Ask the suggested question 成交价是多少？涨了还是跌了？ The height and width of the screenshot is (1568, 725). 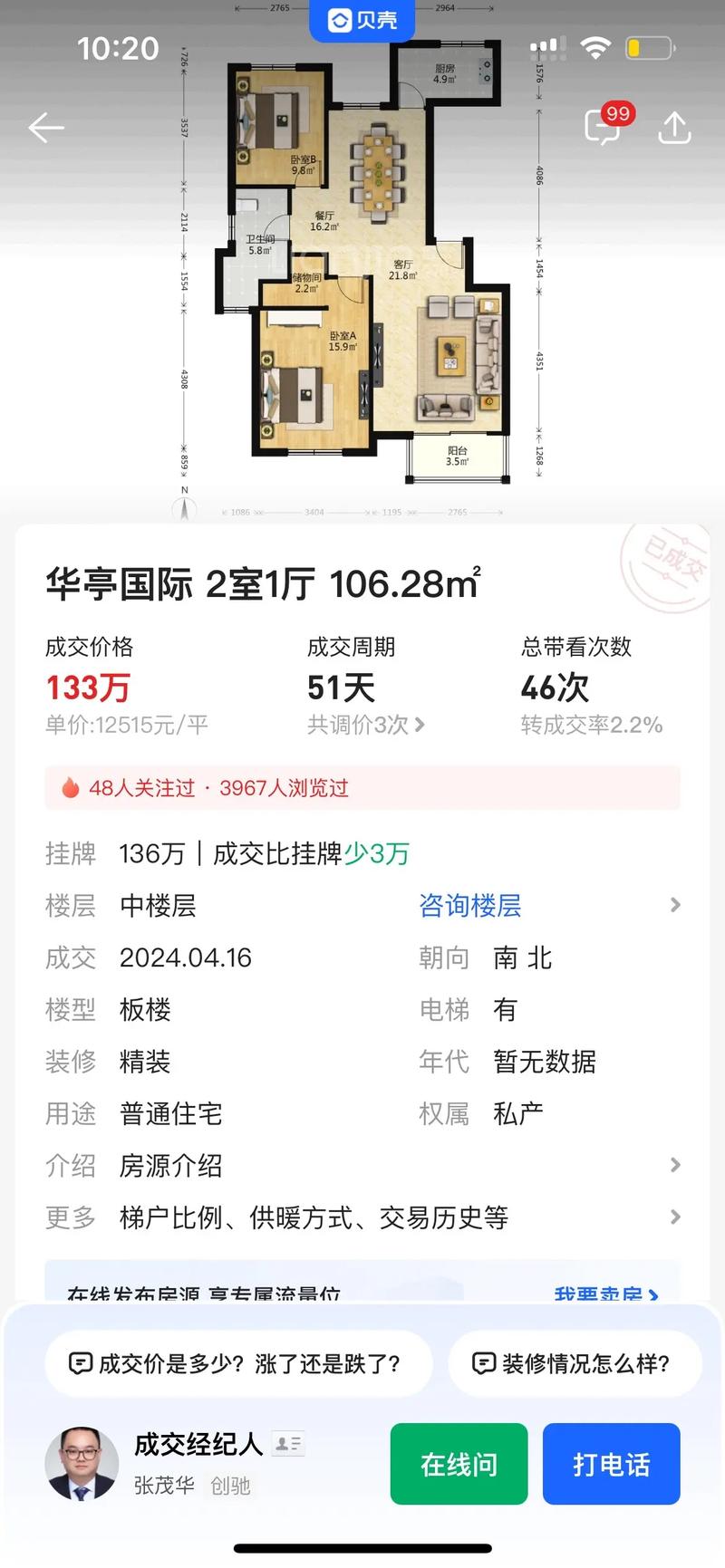point(237,1363)
